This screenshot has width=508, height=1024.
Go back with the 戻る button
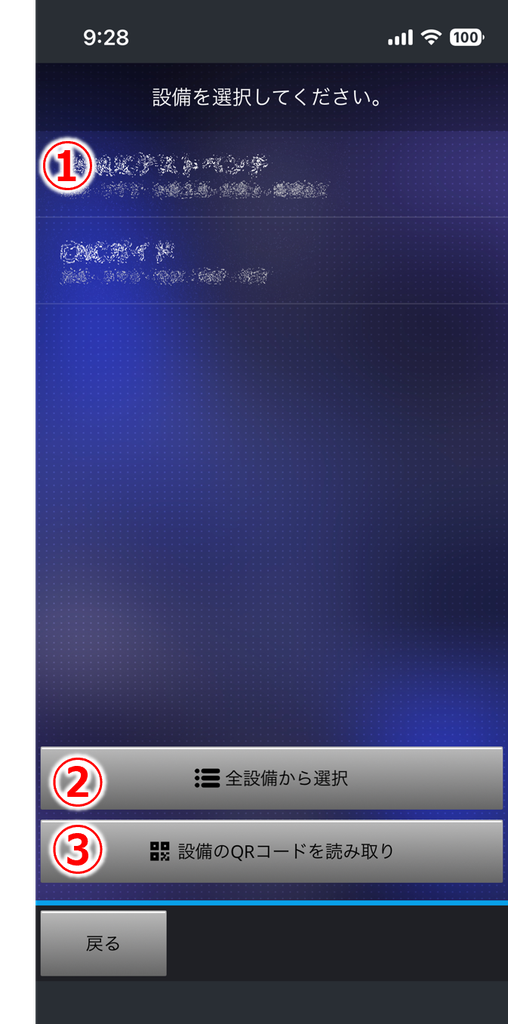(x=103, y=943)
